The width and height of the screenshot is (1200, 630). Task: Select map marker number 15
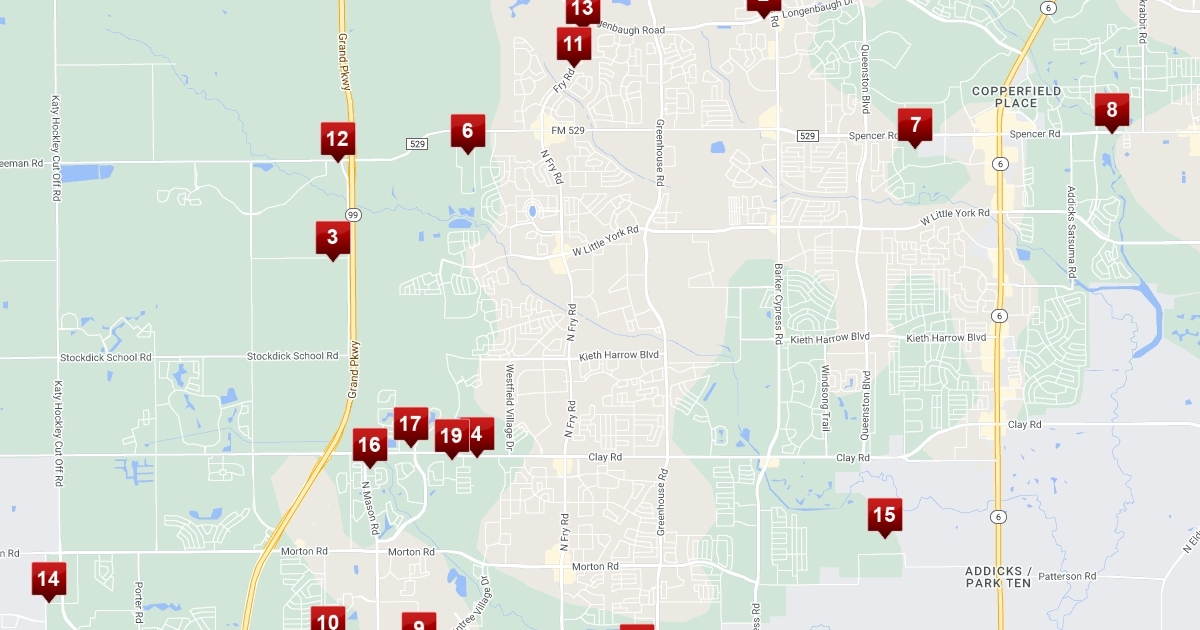pyautogui.click(x=884, y=515)
